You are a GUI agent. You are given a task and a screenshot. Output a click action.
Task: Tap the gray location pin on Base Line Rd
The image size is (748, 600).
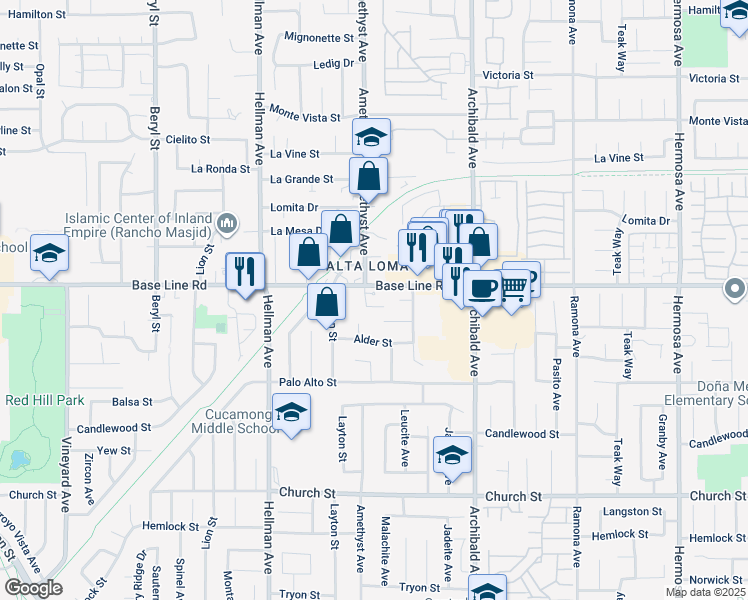click(733, 289)
